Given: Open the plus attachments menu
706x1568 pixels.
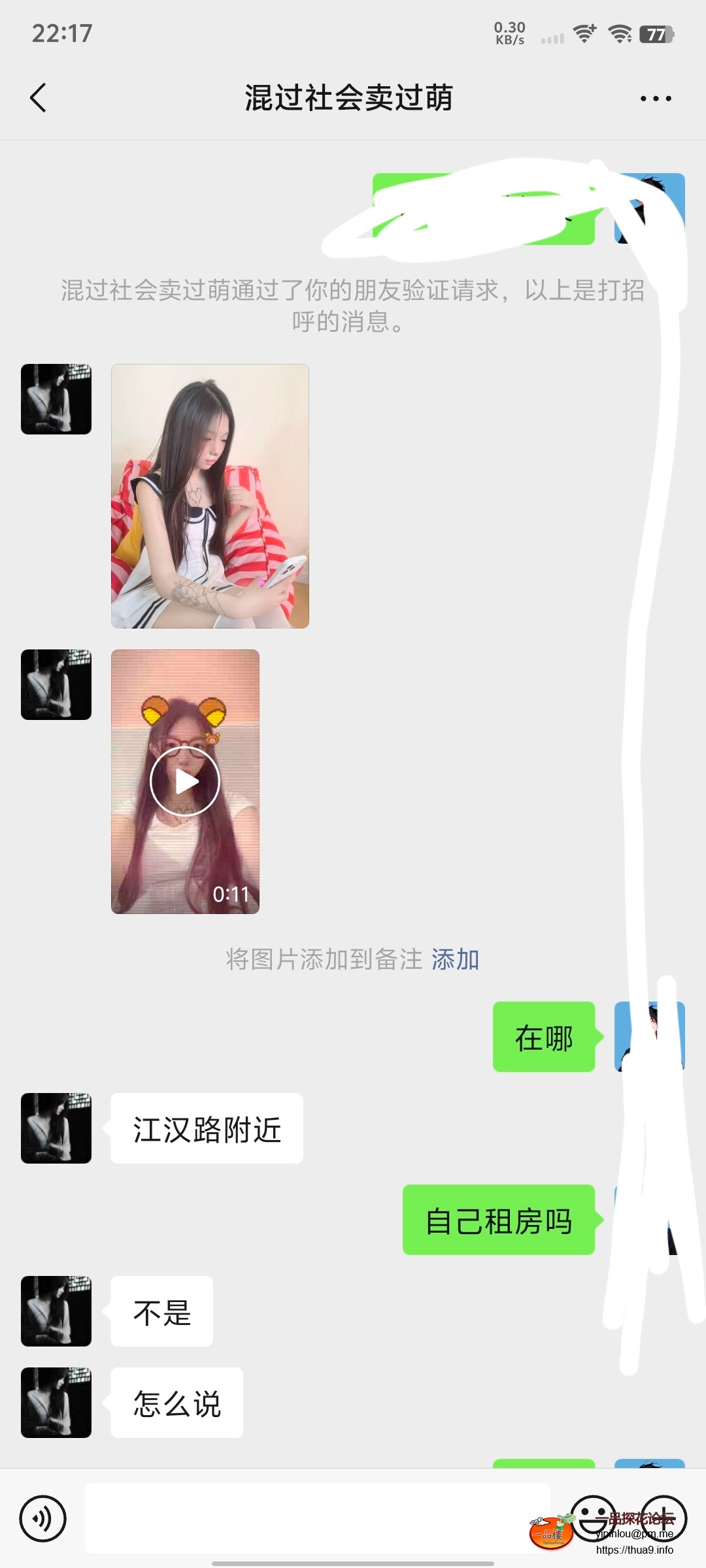Looking at the screenshot, I should coord(664,1517).
